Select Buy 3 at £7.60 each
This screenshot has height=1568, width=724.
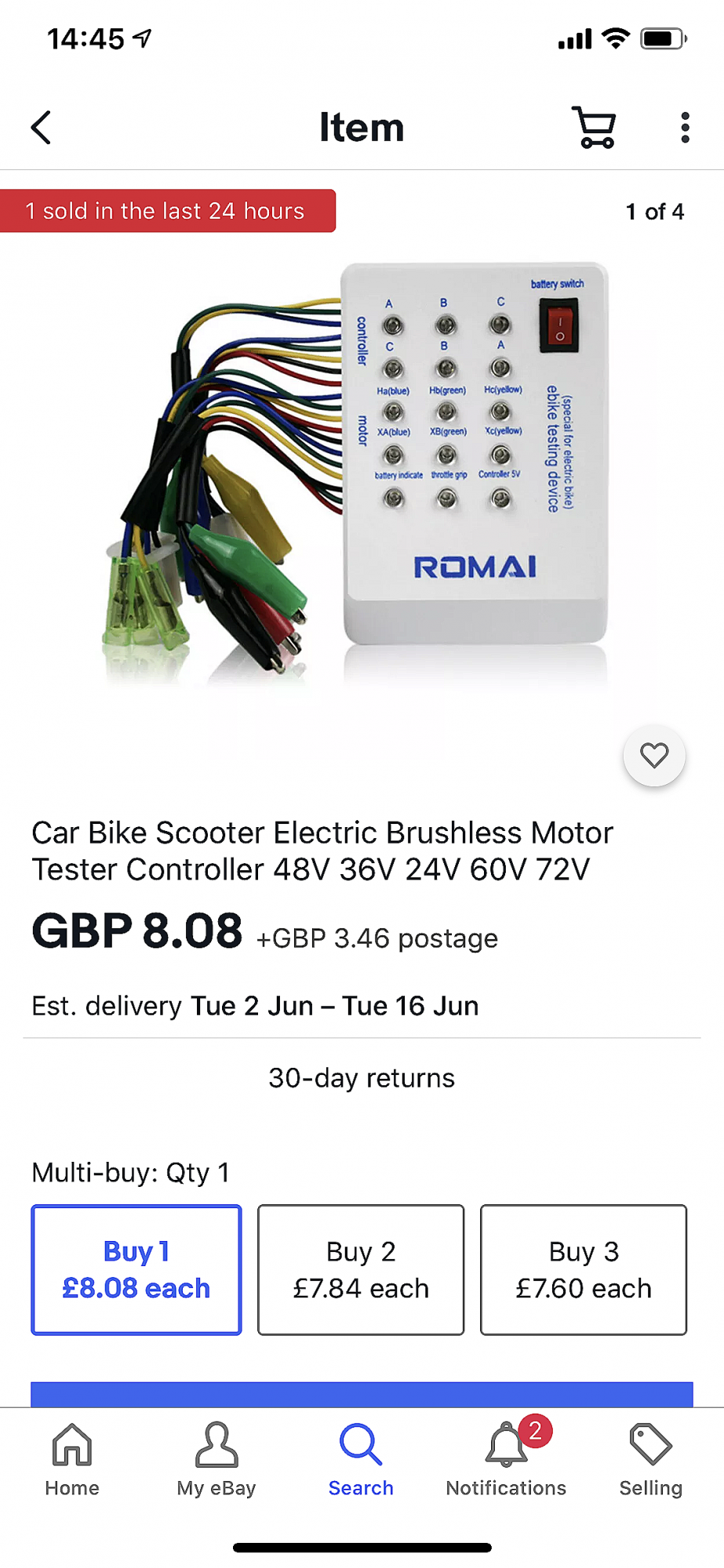click(584, 1269)
